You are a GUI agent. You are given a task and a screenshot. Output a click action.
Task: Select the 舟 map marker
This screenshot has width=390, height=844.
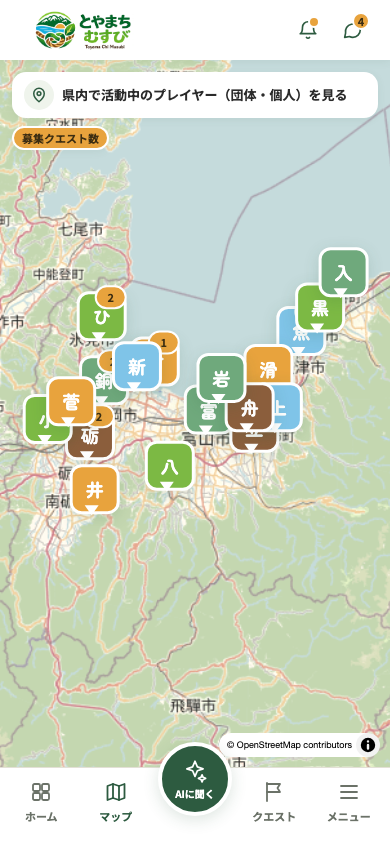click(250, 407)
